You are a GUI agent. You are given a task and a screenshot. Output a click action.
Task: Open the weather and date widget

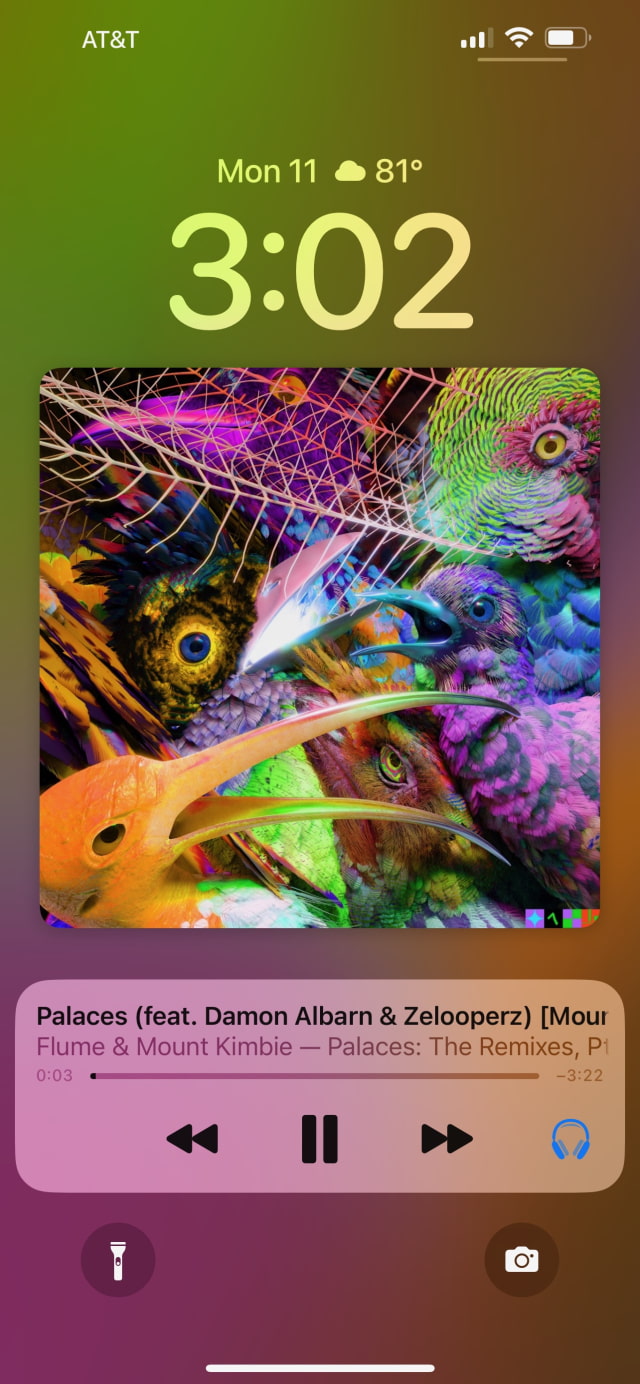[320, 171]
